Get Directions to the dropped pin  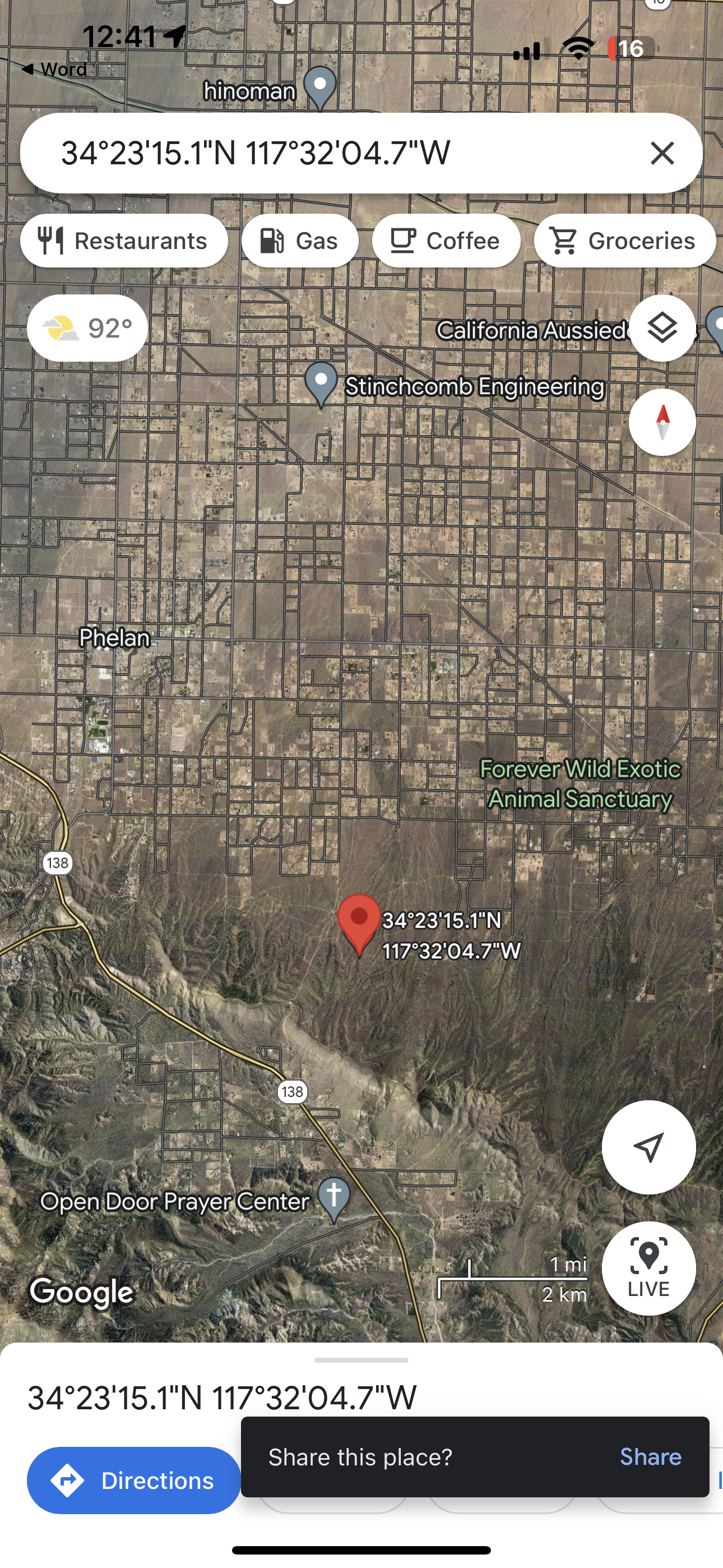(x=134, y=1481)
